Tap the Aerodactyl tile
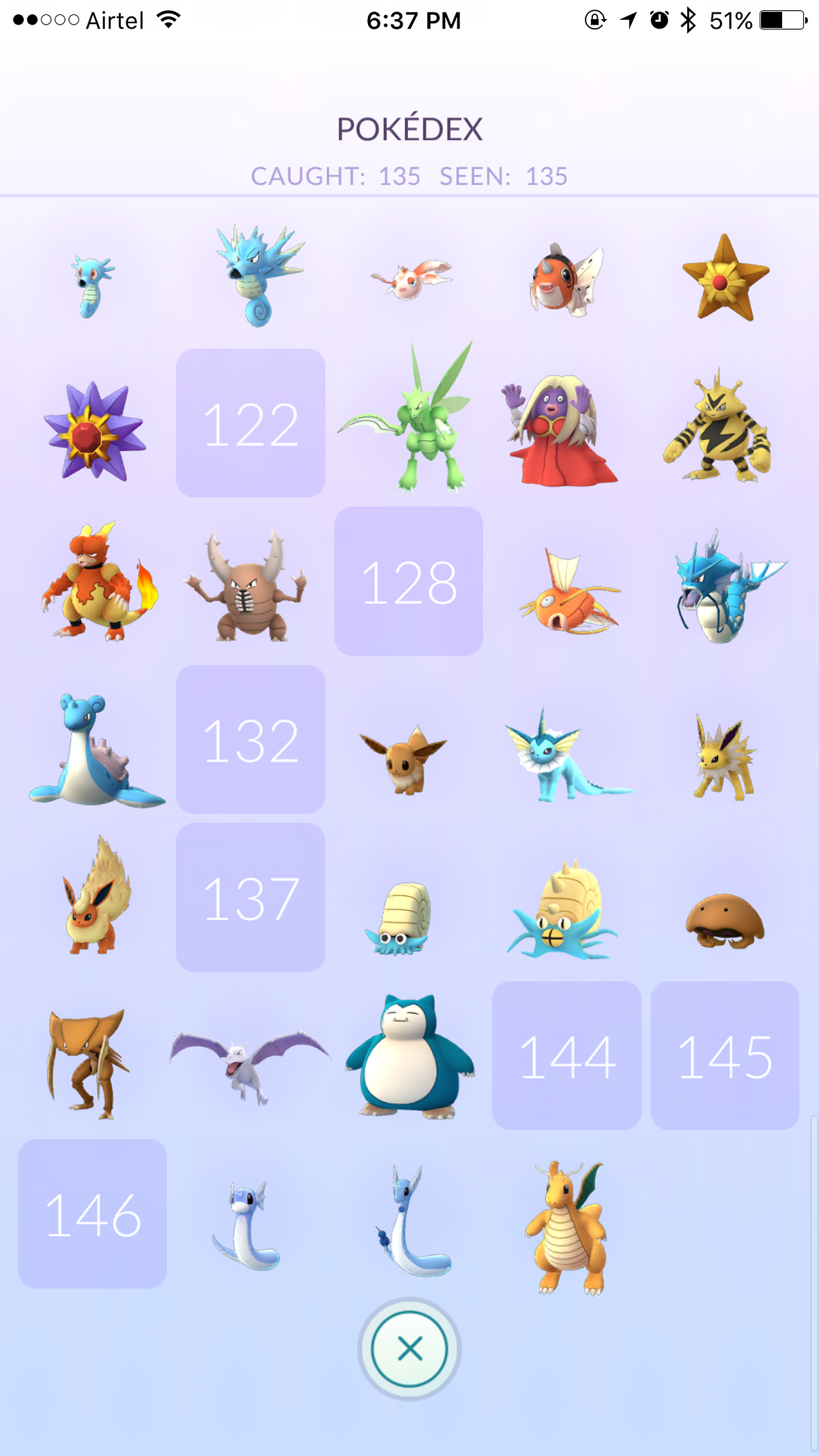Image resolution: width=819 pixels, height=1456 pixels. pyautogui.click(x=249, y=1061)
